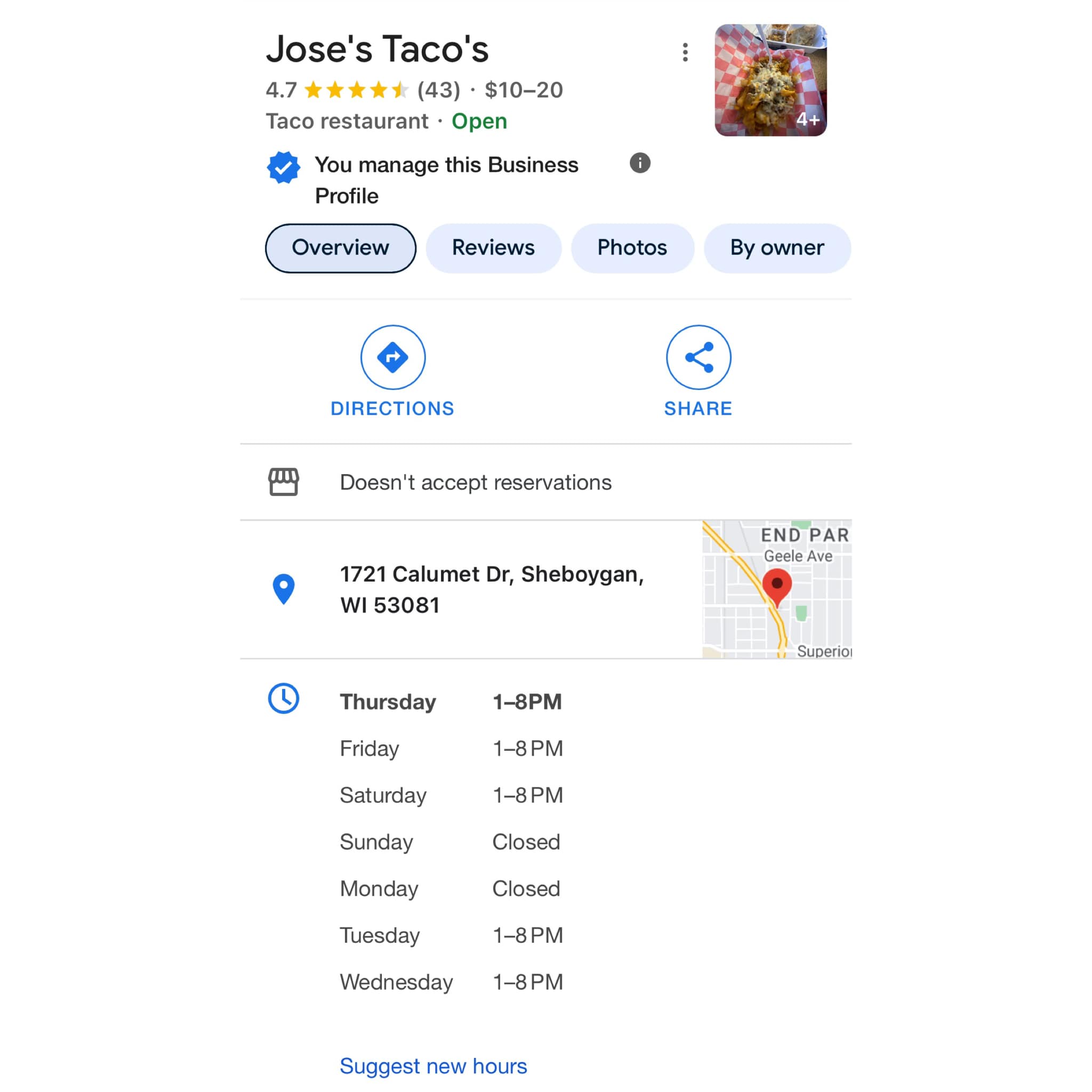Open the By owner tab

(776, 248)
